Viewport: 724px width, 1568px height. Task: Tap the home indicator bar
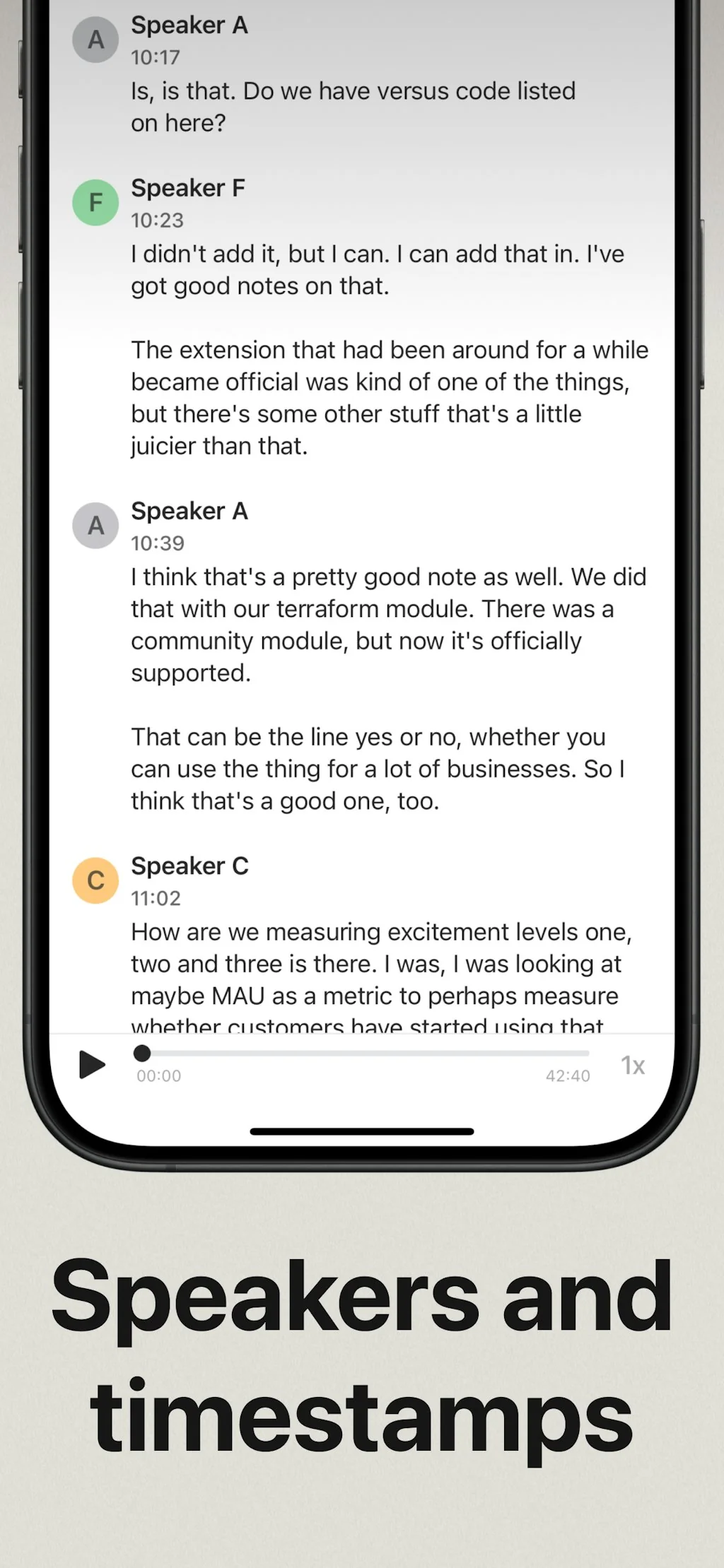click(362, 1131)
